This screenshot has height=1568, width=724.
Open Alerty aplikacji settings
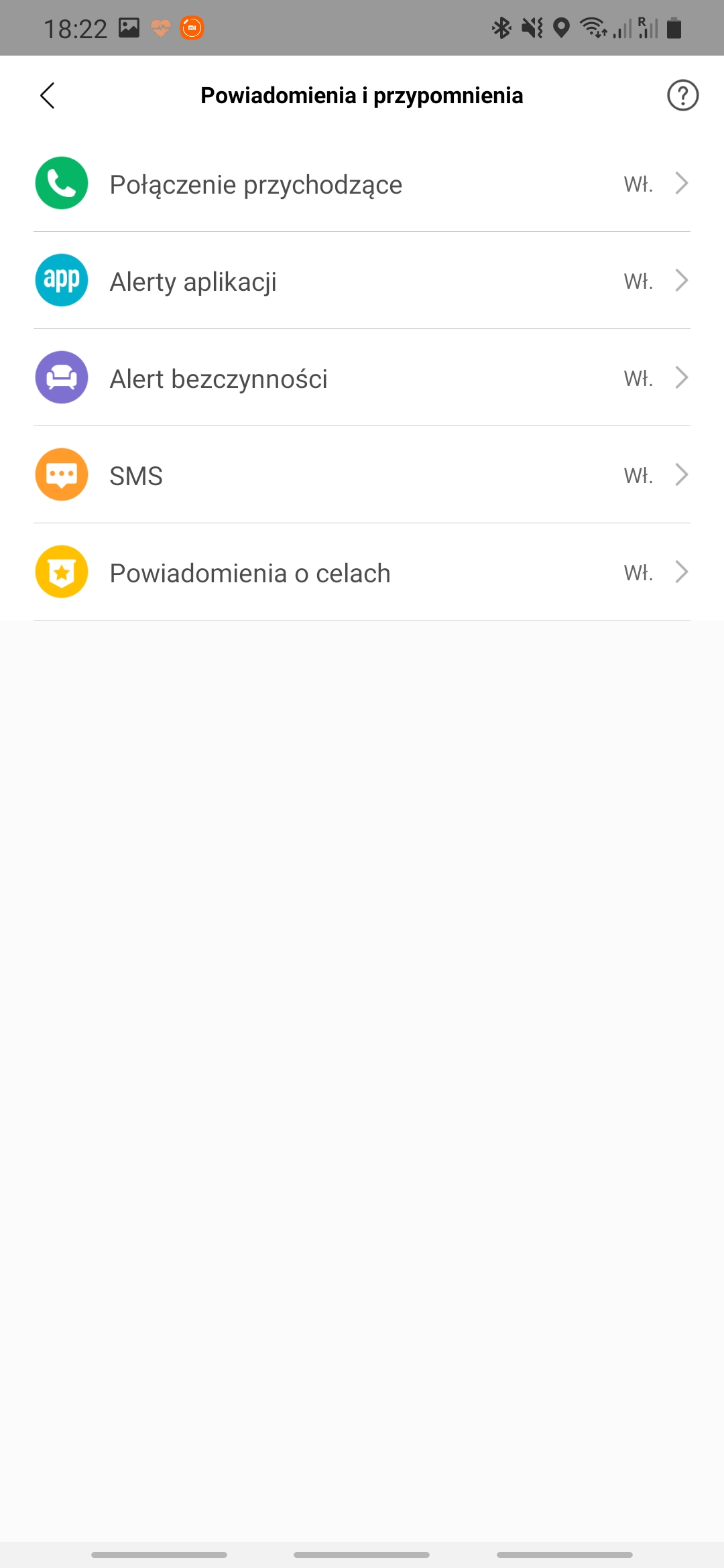click(x=362, y=281)
